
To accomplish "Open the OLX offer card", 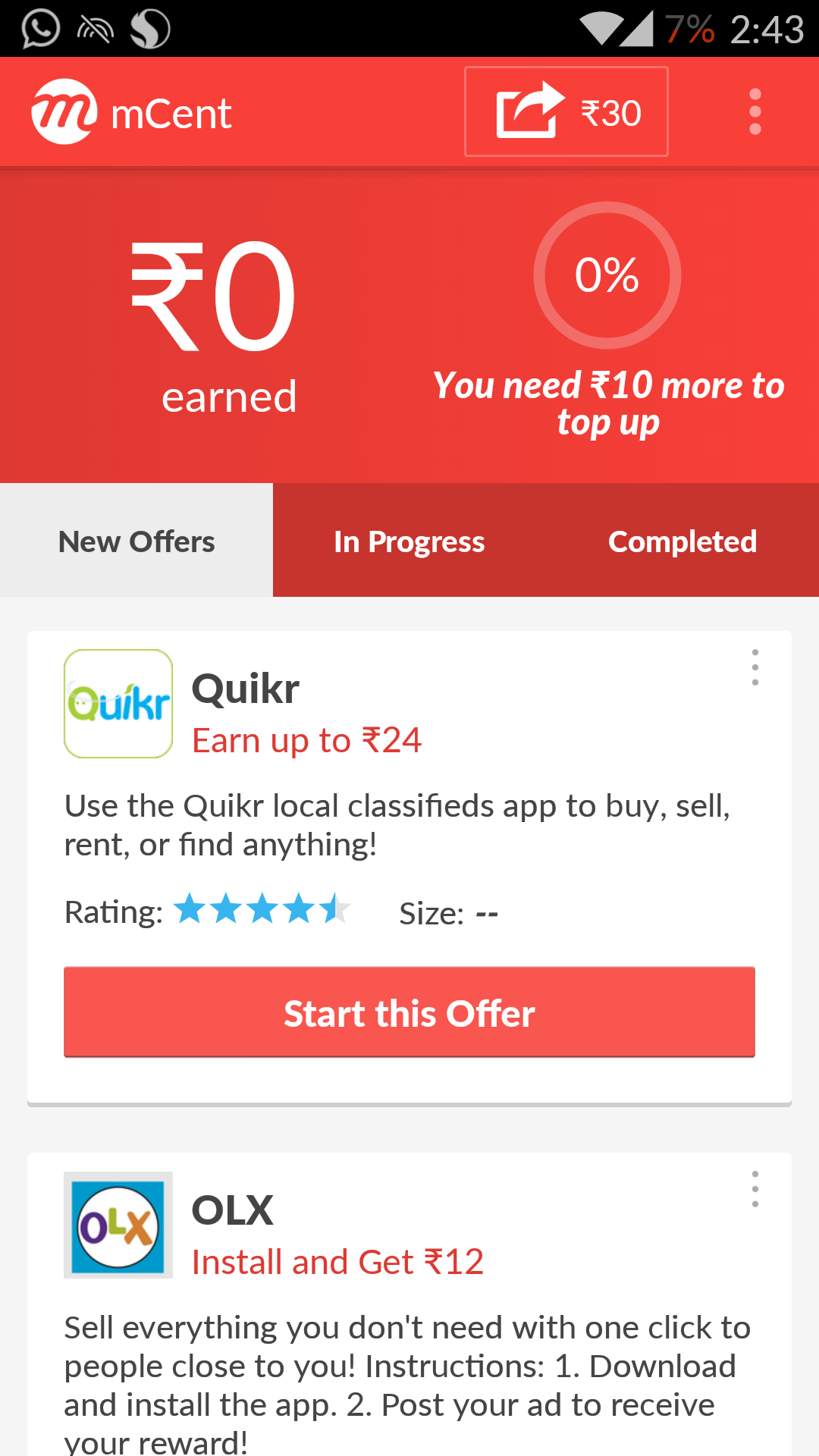I will coord(409,1304).
